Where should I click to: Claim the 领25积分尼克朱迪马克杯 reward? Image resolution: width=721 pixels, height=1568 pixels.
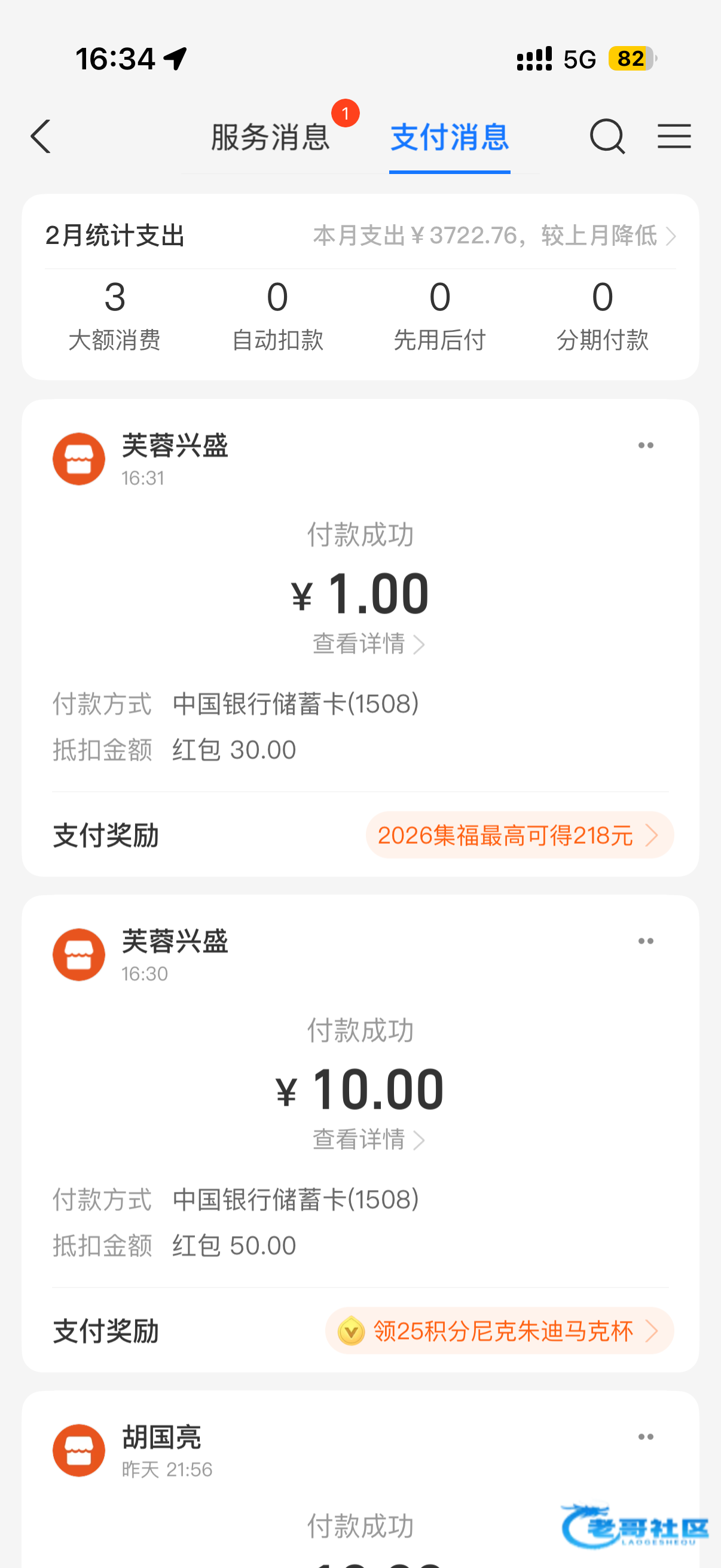pos(500,1331)
